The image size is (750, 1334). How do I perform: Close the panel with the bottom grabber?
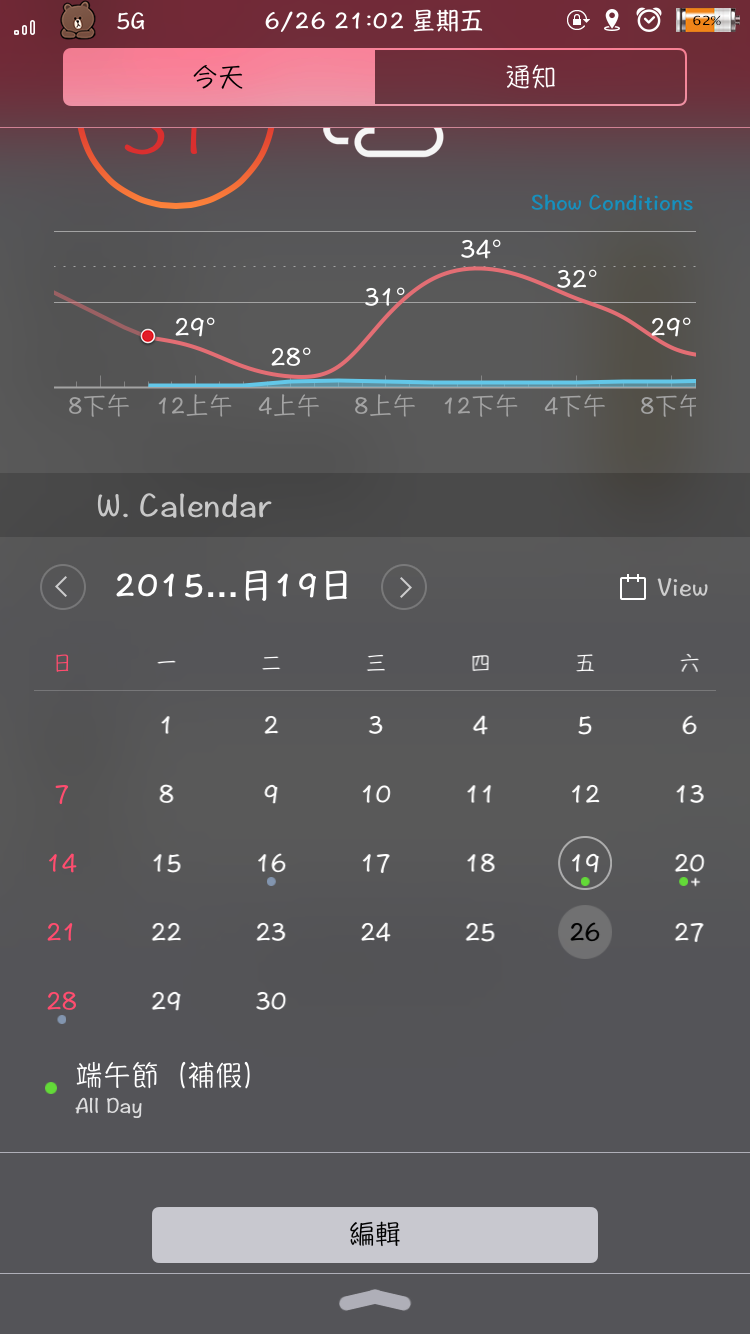[x=375, y=1300]
